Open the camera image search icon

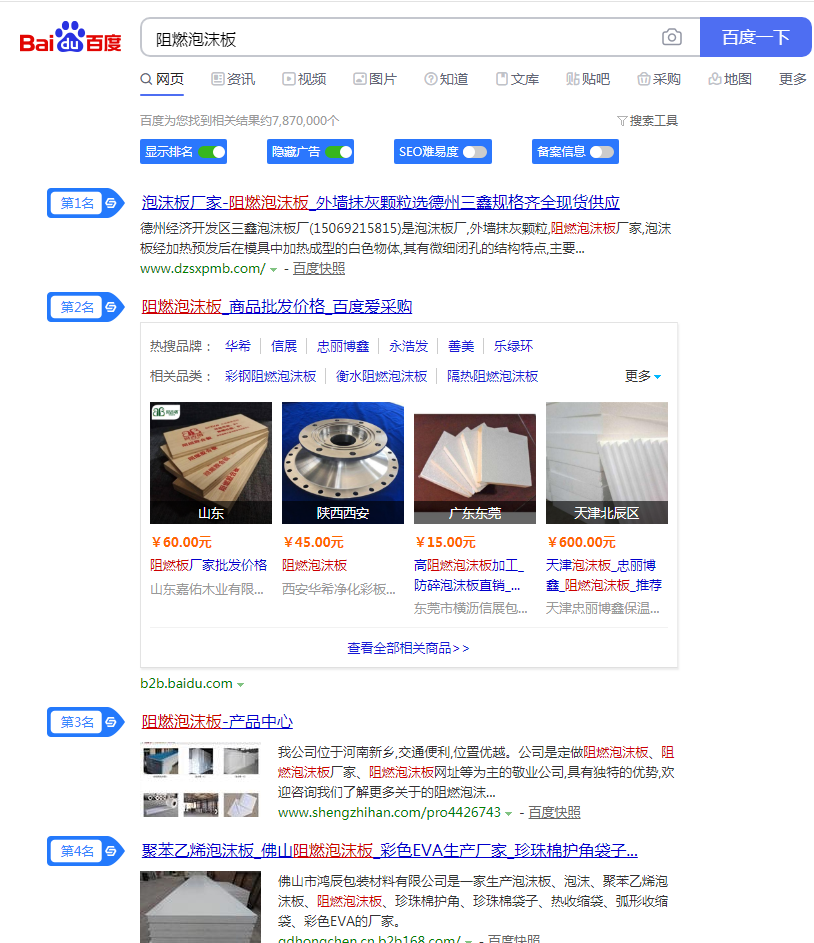tap(672, 38)
